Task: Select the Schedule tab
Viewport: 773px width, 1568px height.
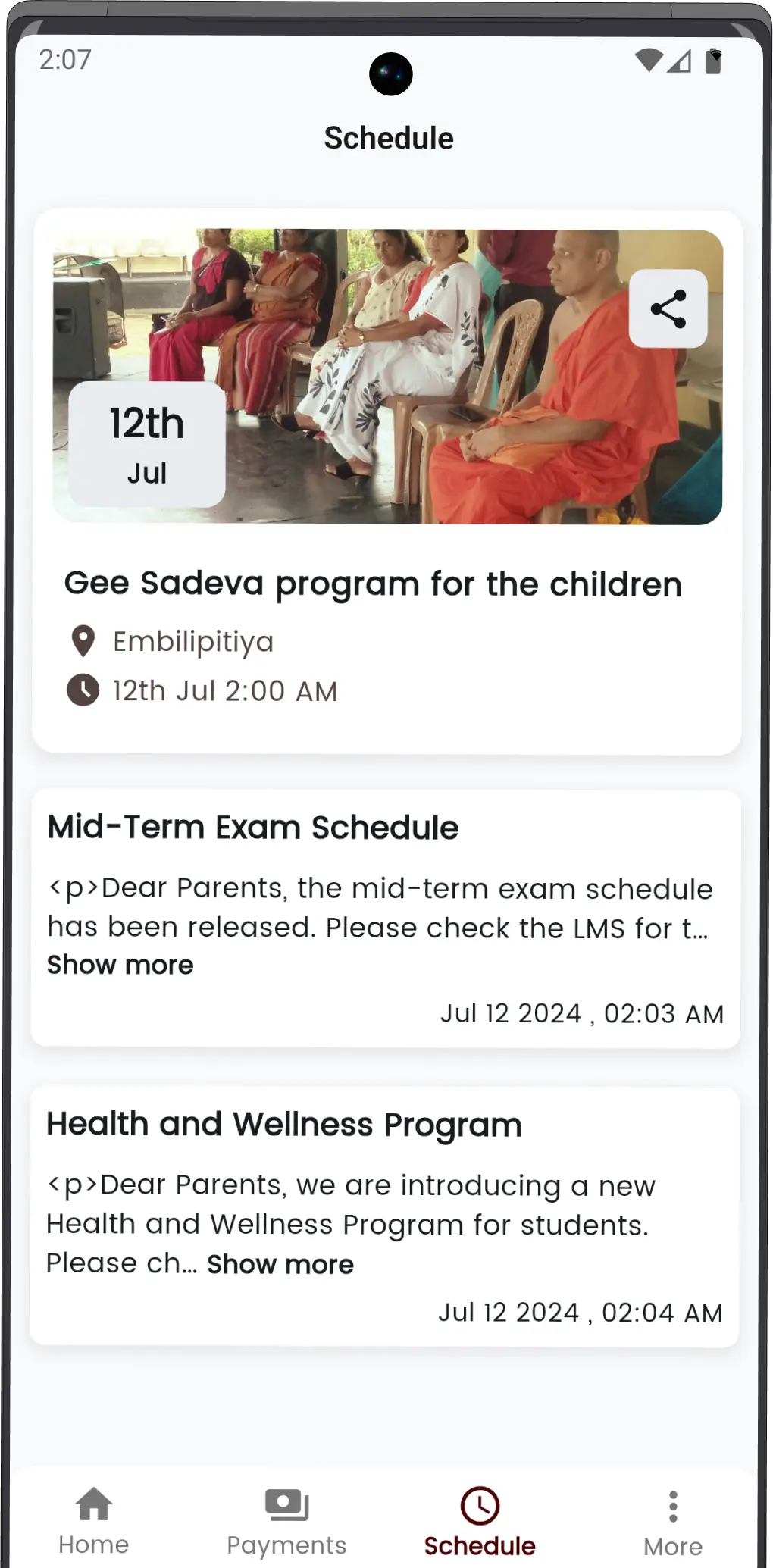Action: pyautogui.click(x=480, y=1520)
